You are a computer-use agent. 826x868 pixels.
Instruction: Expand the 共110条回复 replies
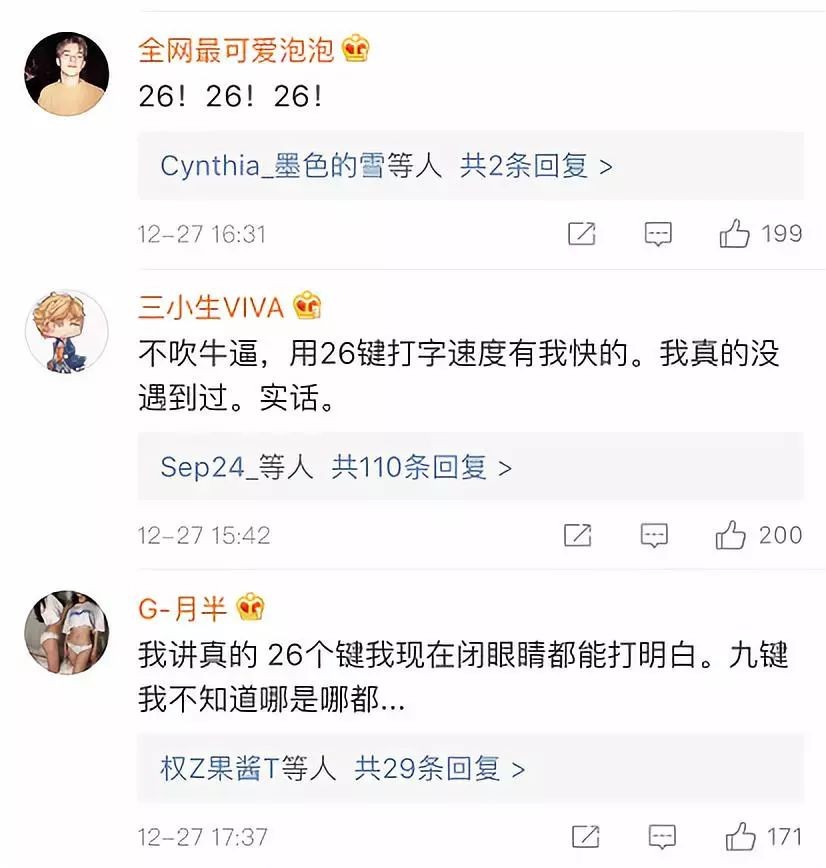[421, 467]
